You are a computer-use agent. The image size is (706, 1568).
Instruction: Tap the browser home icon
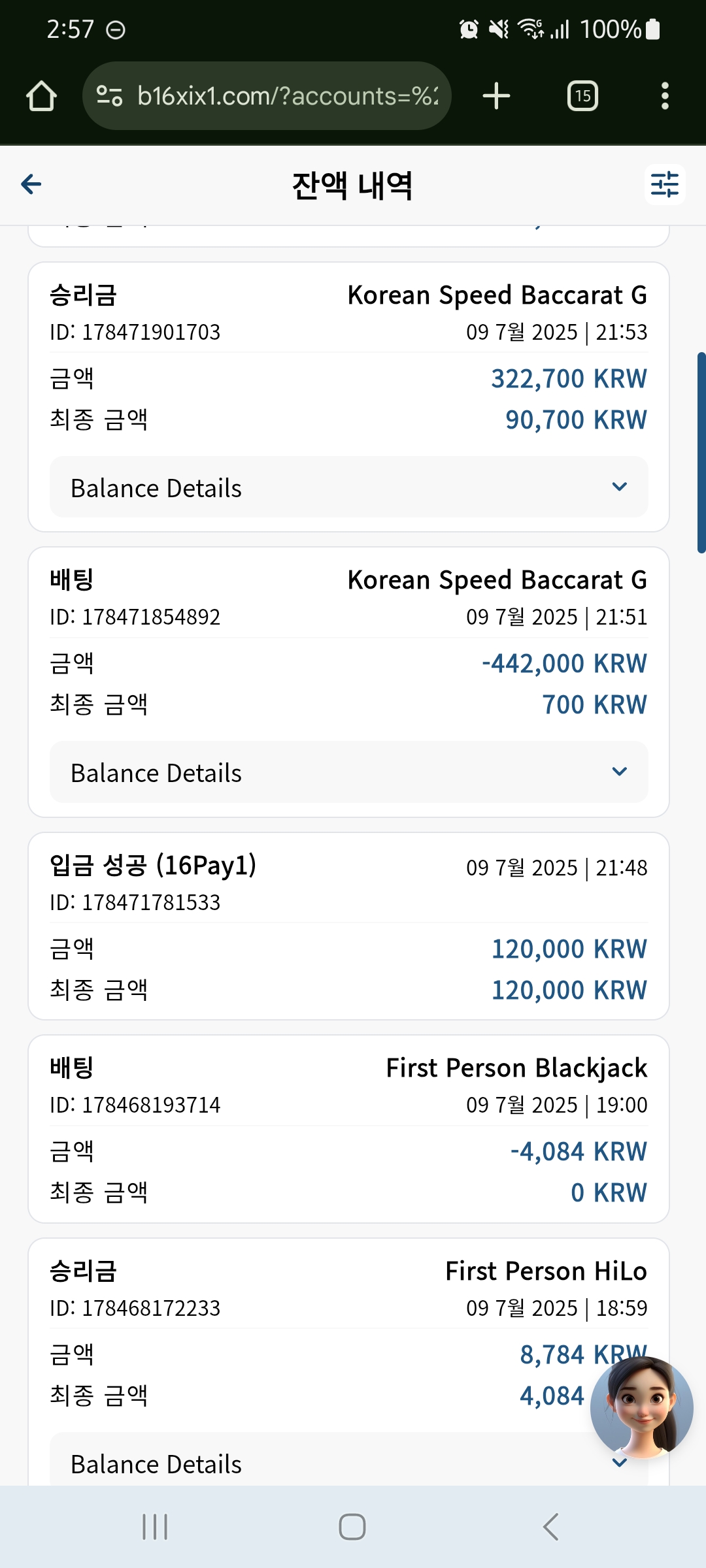41,96
